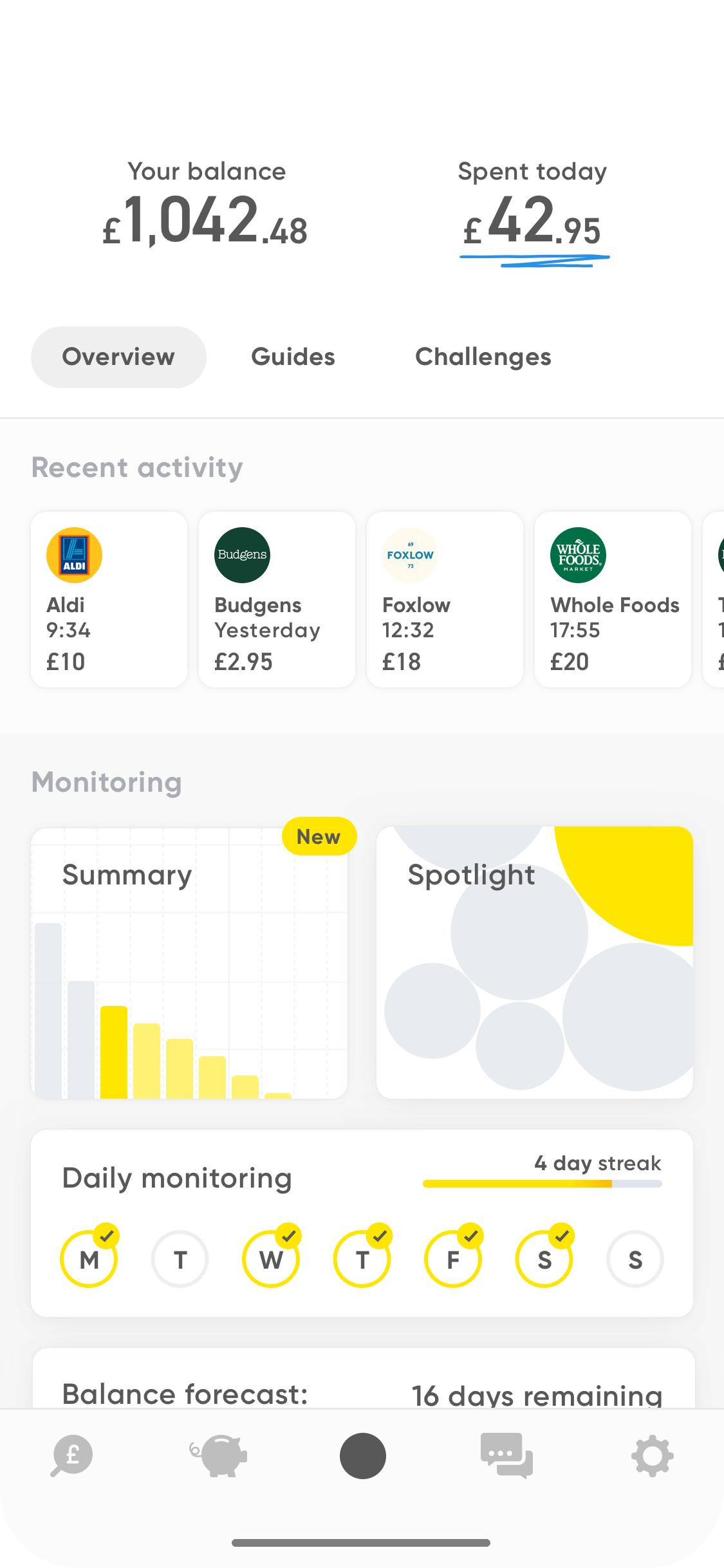This screenshot has height=1568, width=724.
Task: Open the chat messages tab
Action: click(507, 1455)
